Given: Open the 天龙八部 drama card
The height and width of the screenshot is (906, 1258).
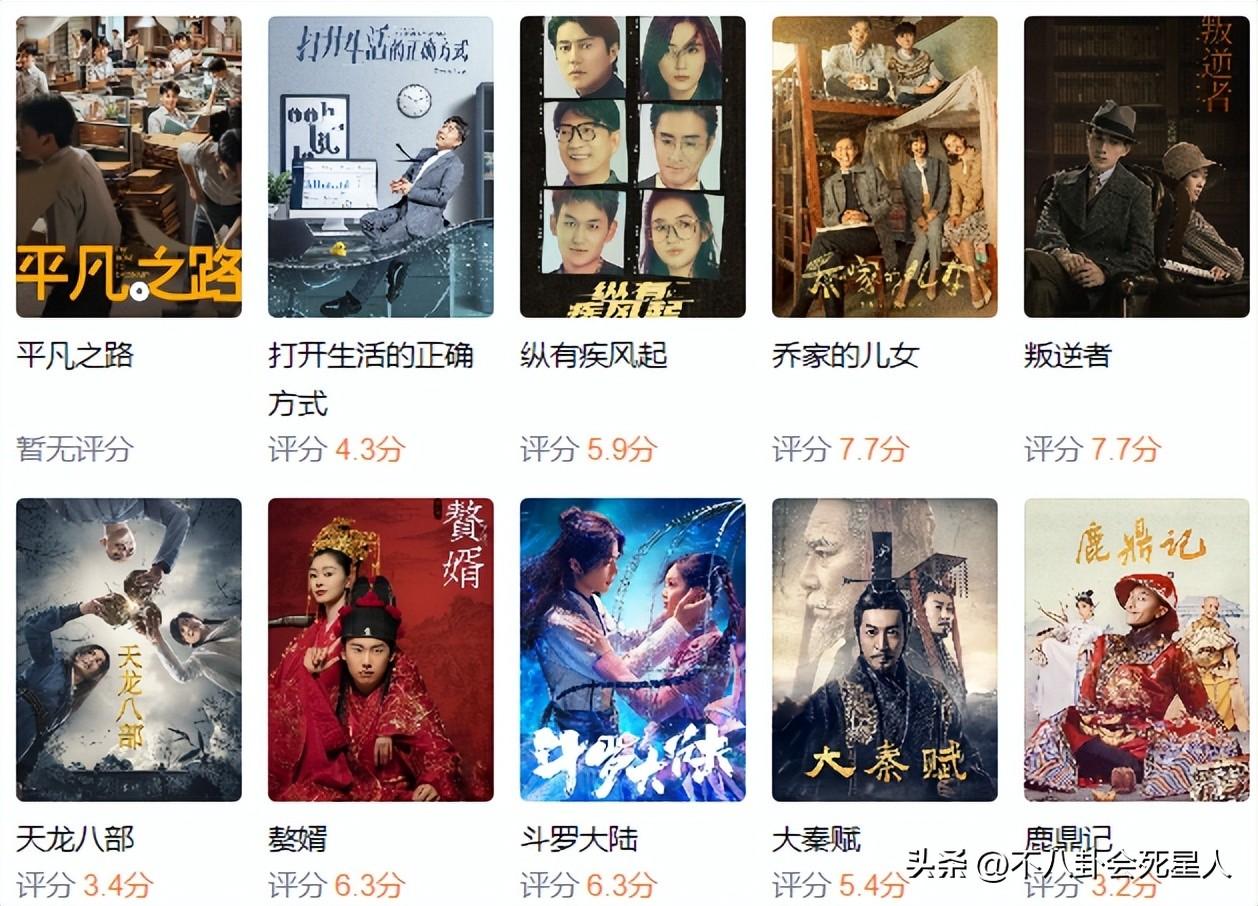Looking at the screenshot, I should click(x=129, y=650).
